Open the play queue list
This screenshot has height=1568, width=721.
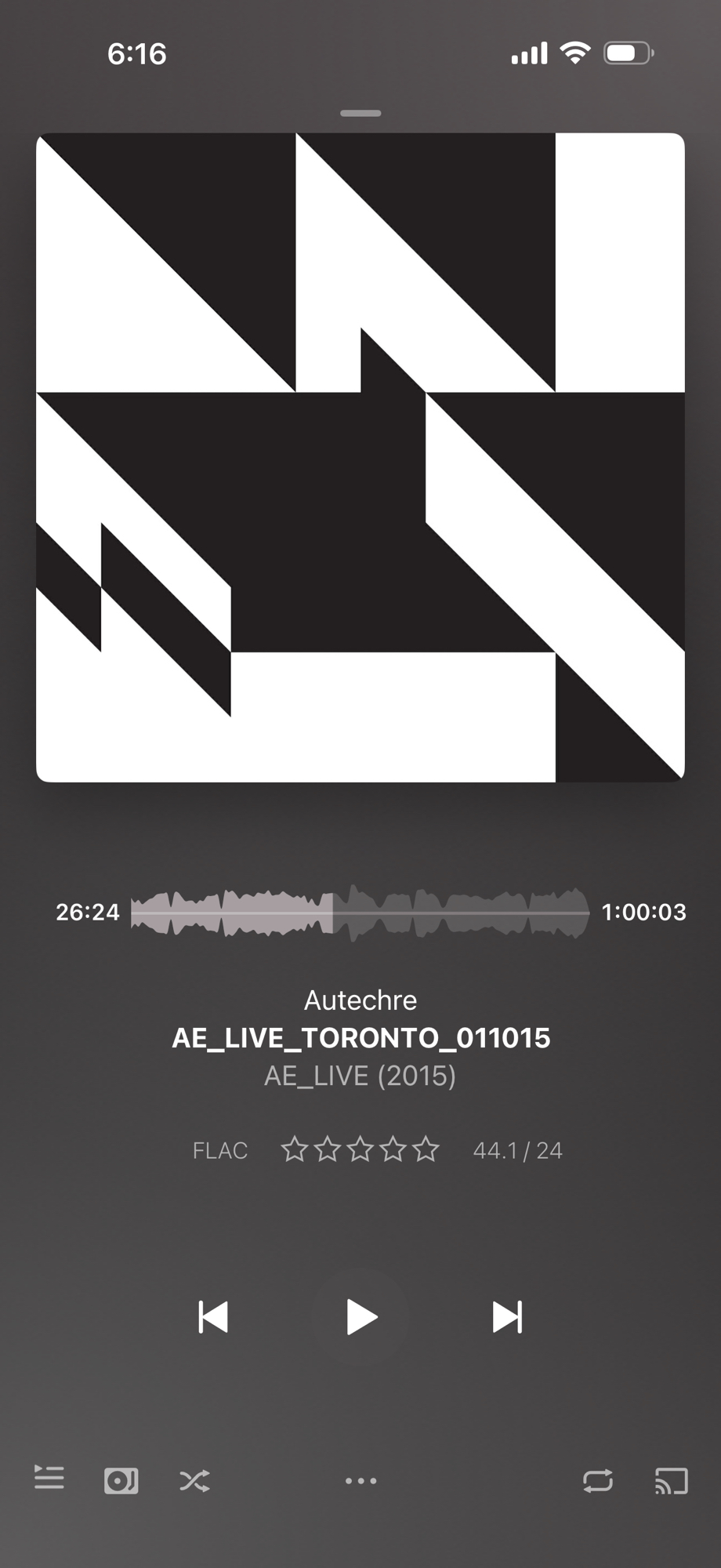coord(49,1478)
